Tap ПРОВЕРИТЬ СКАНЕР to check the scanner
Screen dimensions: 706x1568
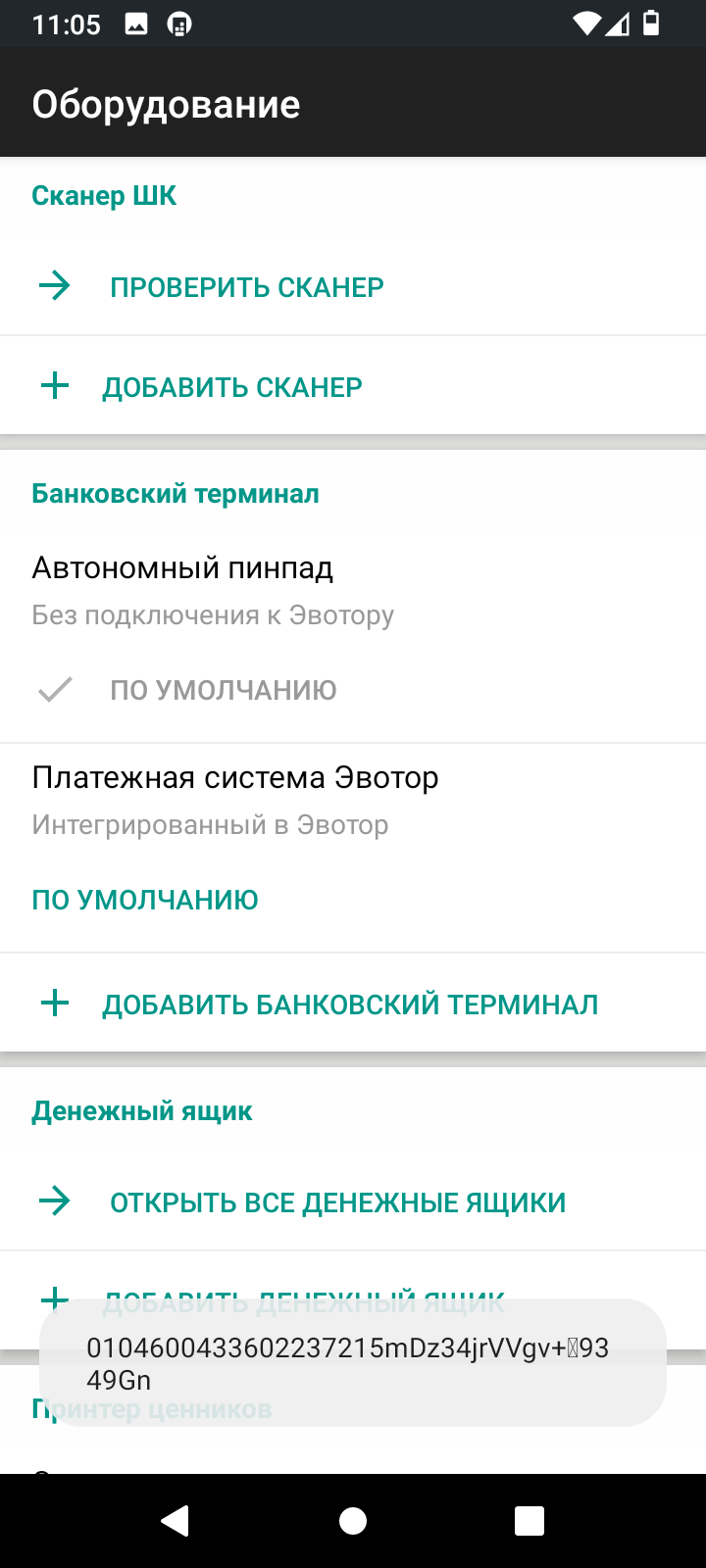353,287
